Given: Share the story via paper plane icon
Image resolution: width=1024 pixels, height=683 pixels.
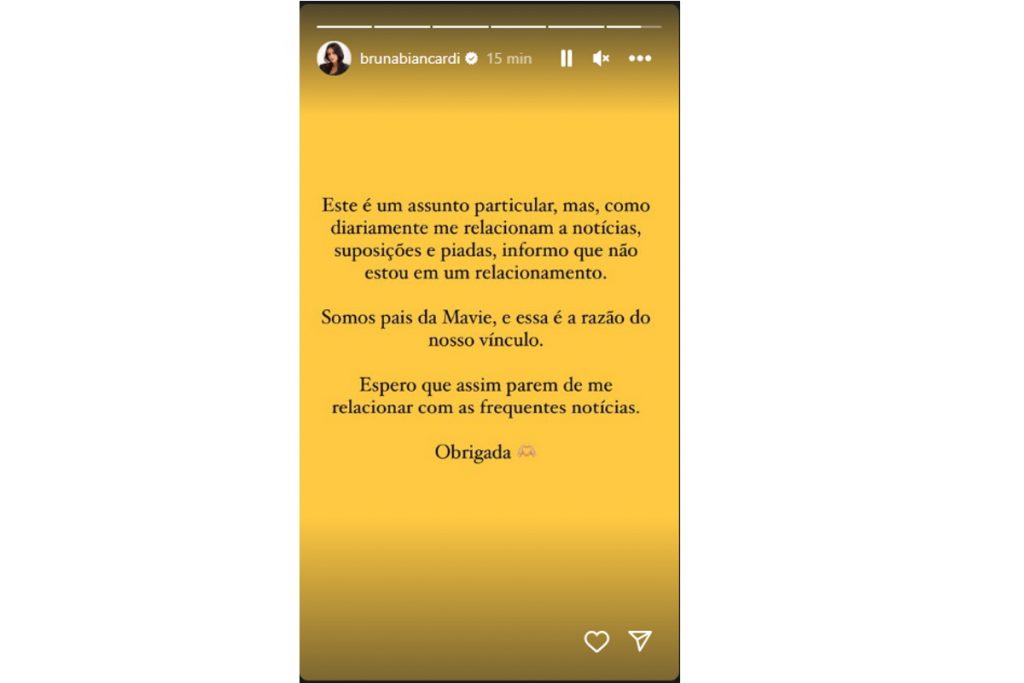Looking at the screenshot, I should [x=640, y=640].
